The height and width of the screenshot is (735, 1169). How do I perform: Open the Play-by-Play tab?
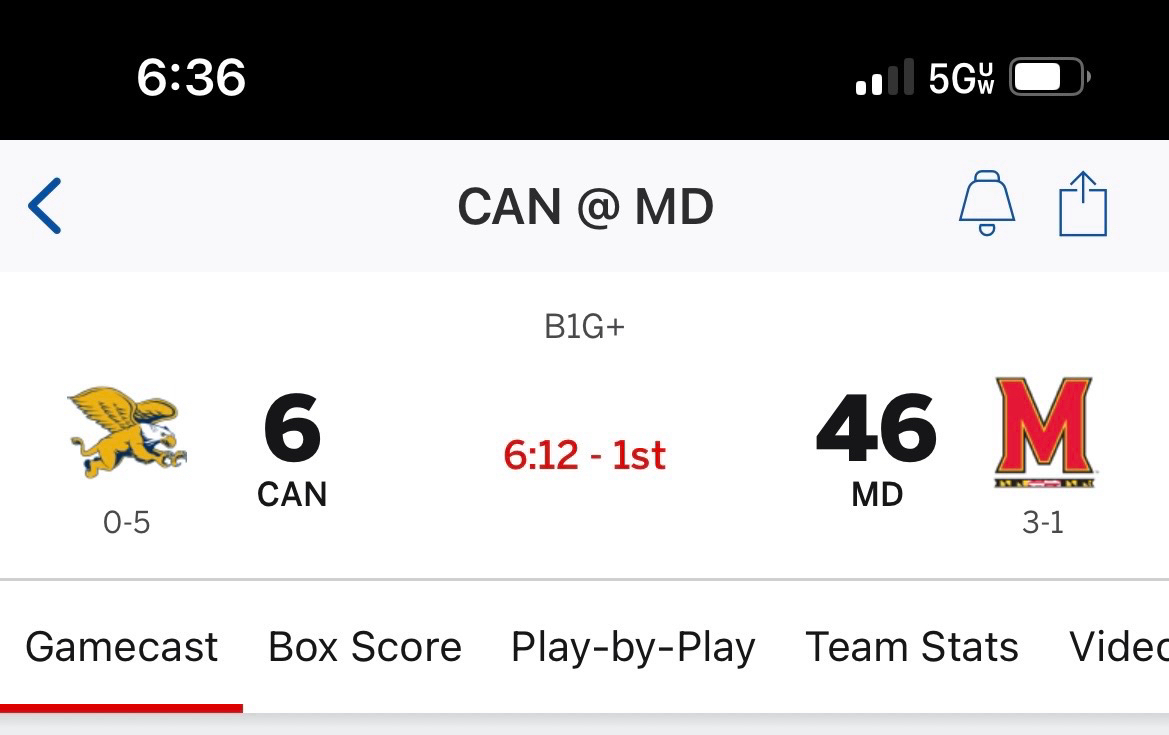(633, 647)
